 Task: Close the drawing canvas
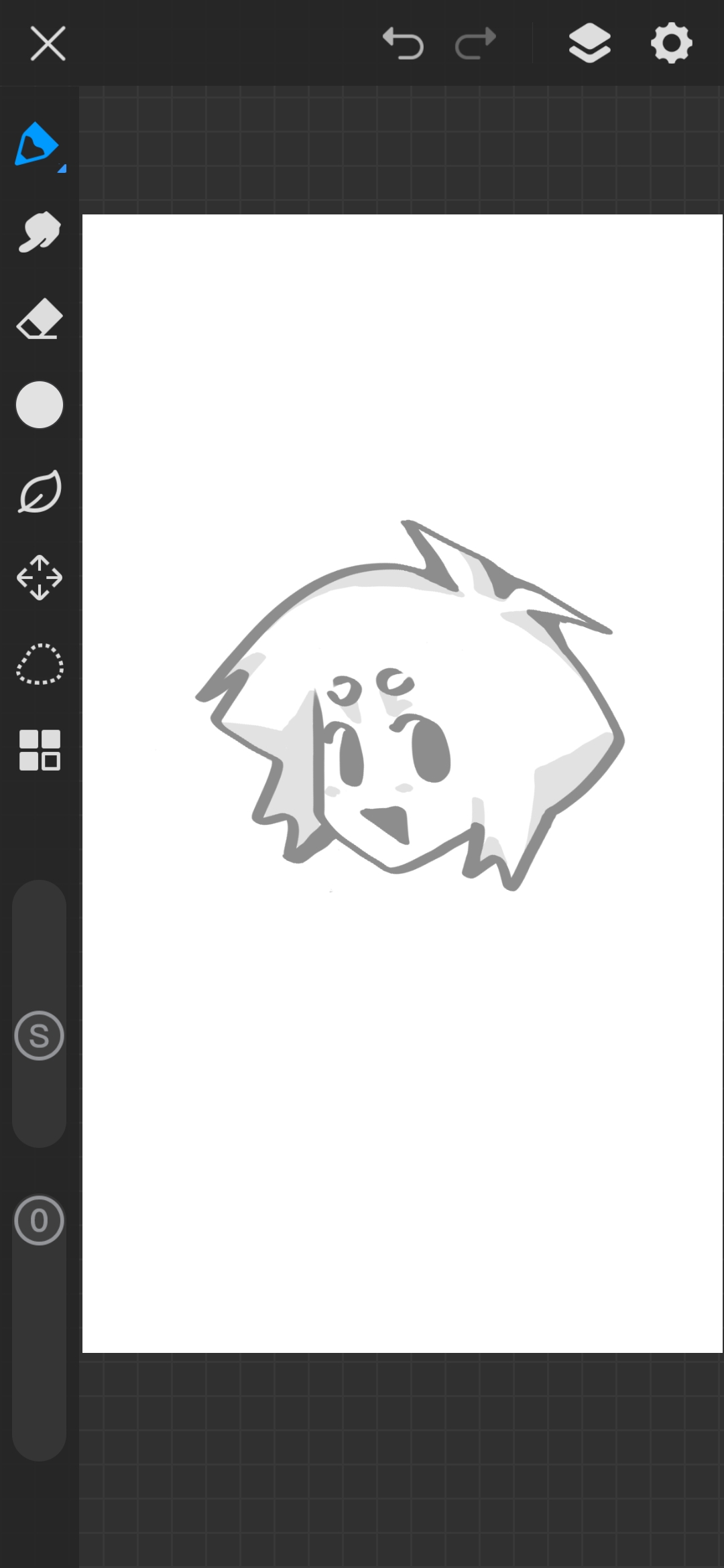pos(48,44)
